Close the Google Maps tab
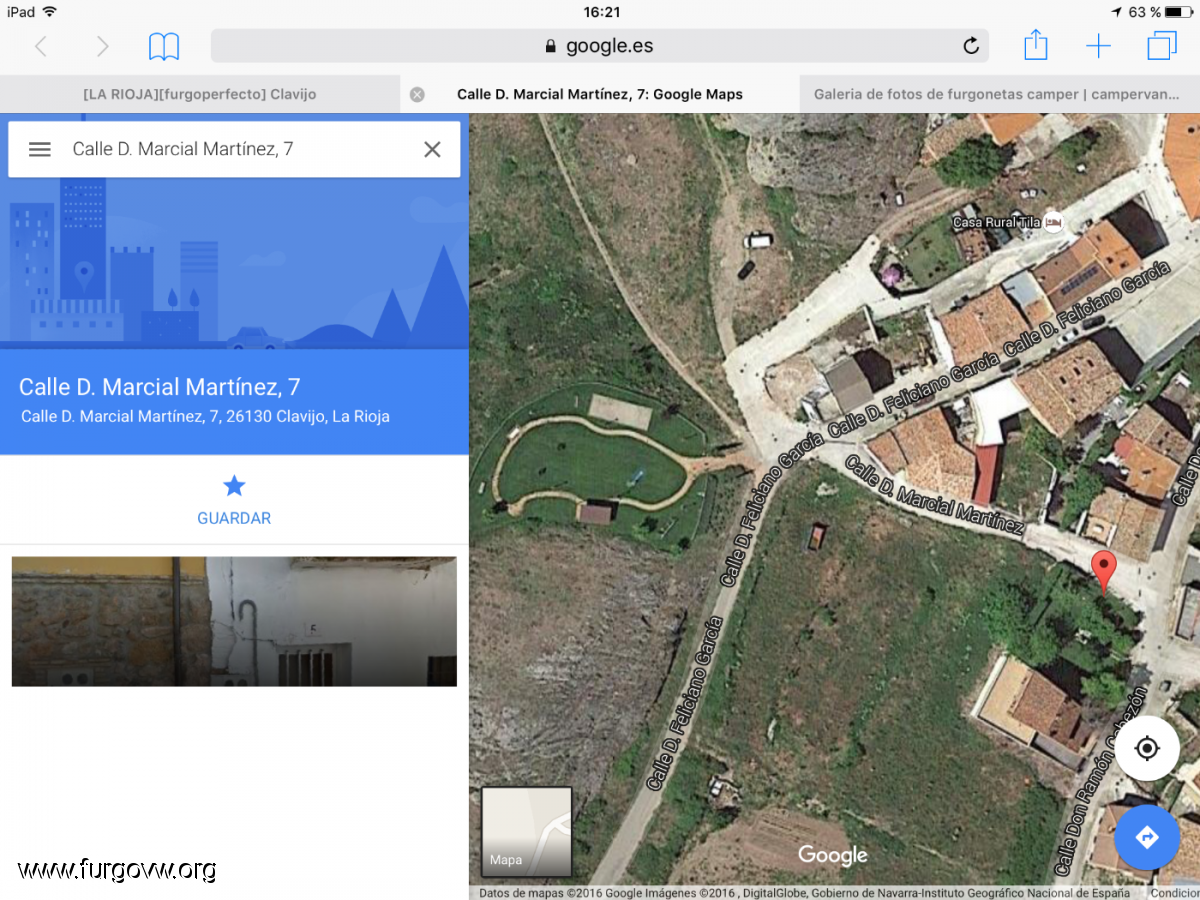This screenshot has width=1200, height=900. tap(417, 94)
